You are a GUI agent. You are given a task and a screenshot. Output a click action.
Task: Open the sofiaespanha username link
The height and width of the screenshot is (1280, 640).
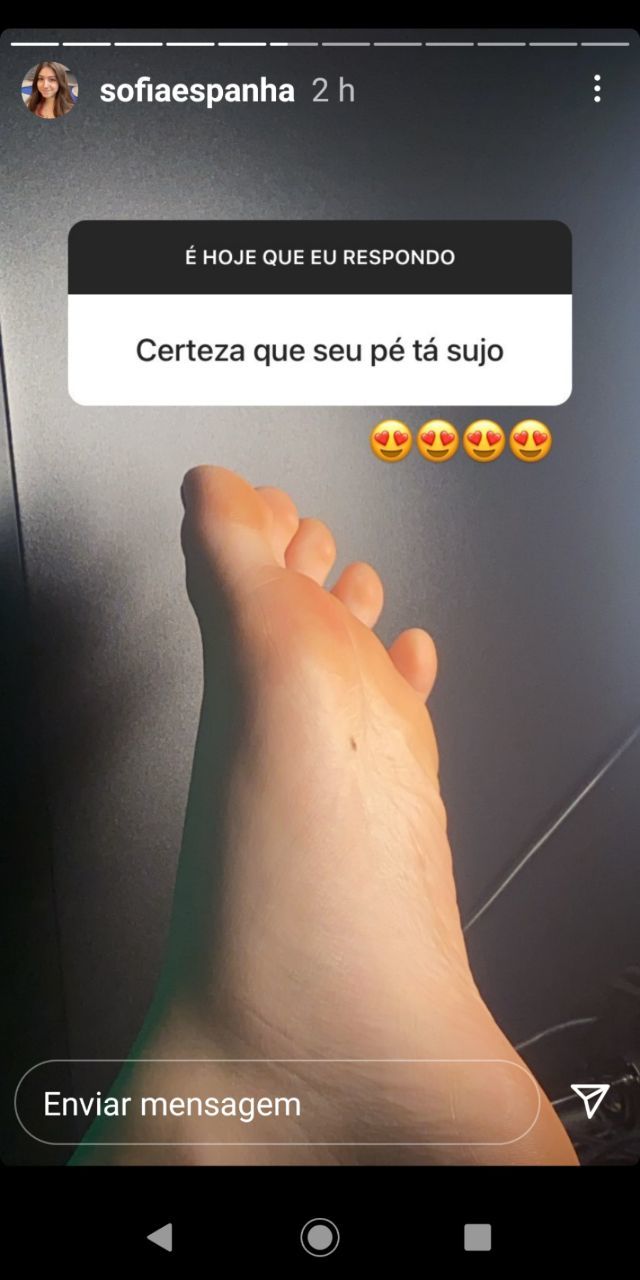pyautogui.click(x=197, y=90)
